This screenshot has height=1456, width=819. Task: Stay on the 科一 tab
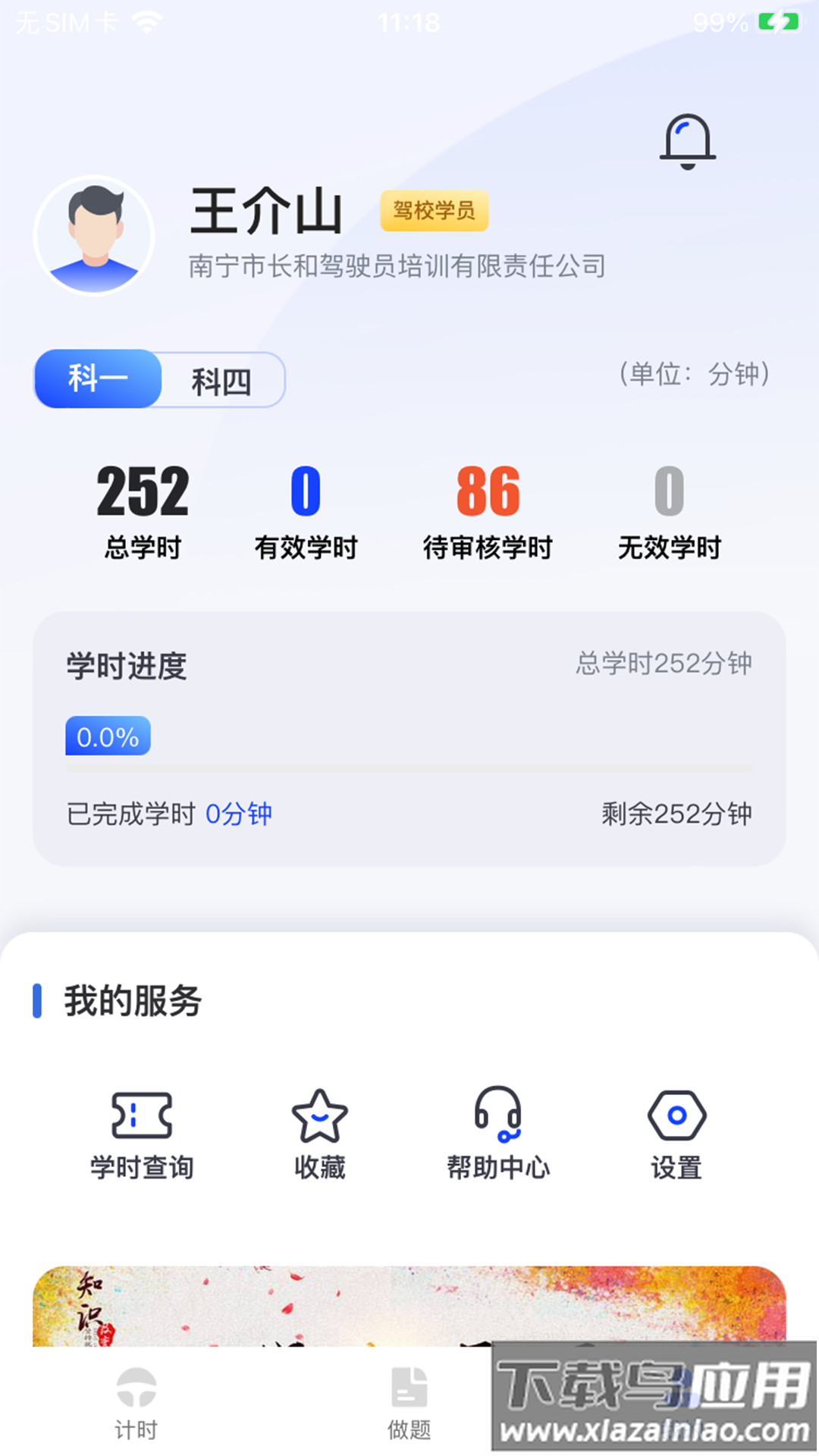coord(97,378)
